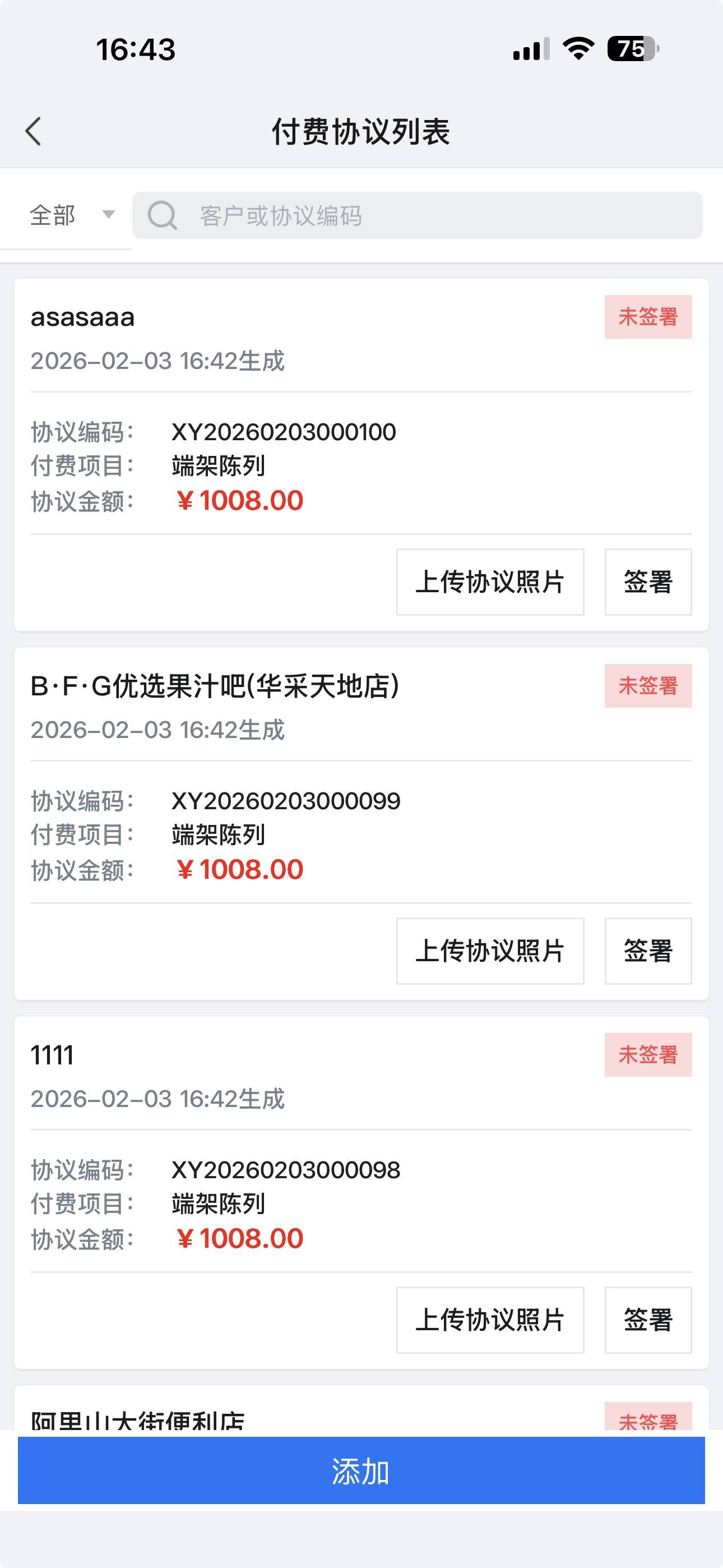Upload agreement photo for B·F·G优选果汁吧

(490, 951)
